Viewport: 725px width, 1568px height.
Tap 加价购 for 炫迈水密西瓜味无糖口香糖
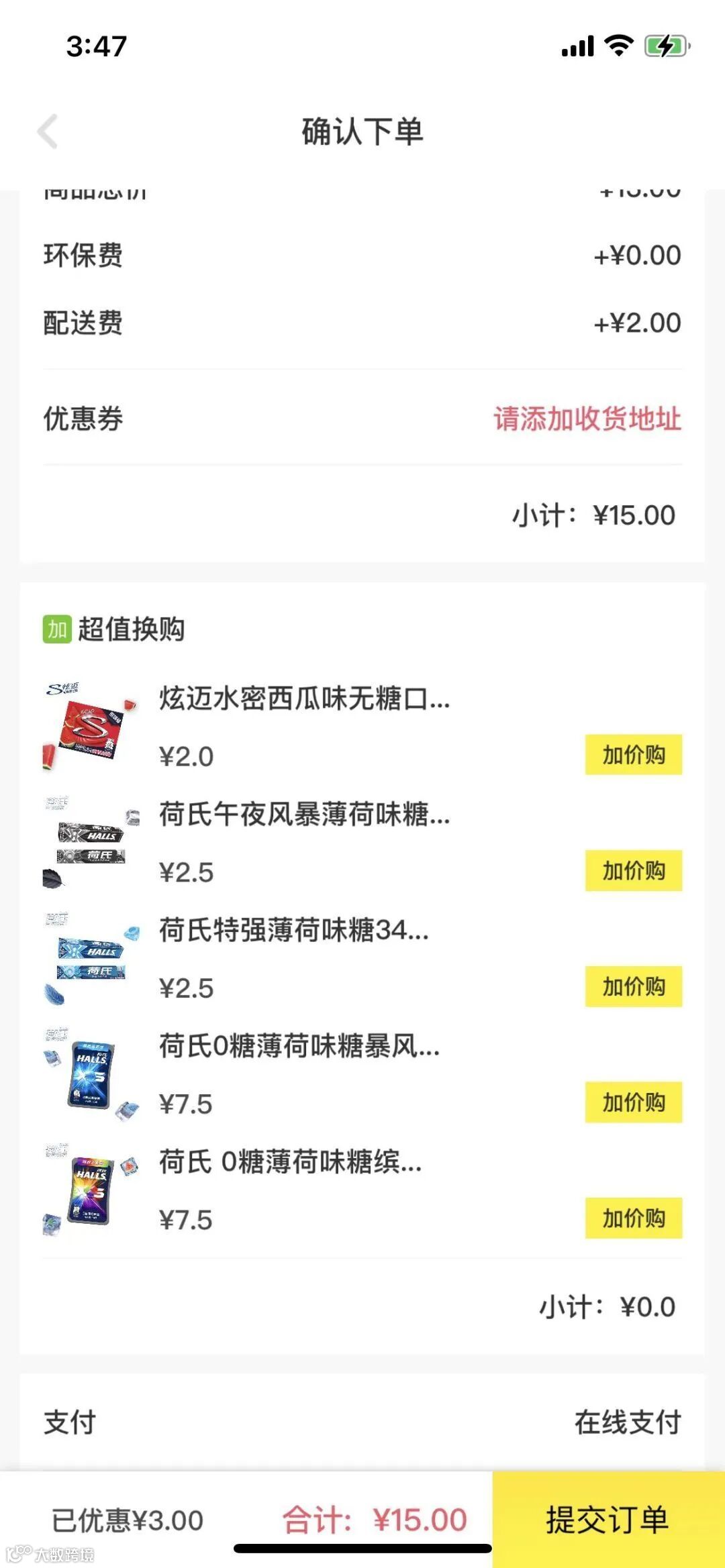pos(633,755)
